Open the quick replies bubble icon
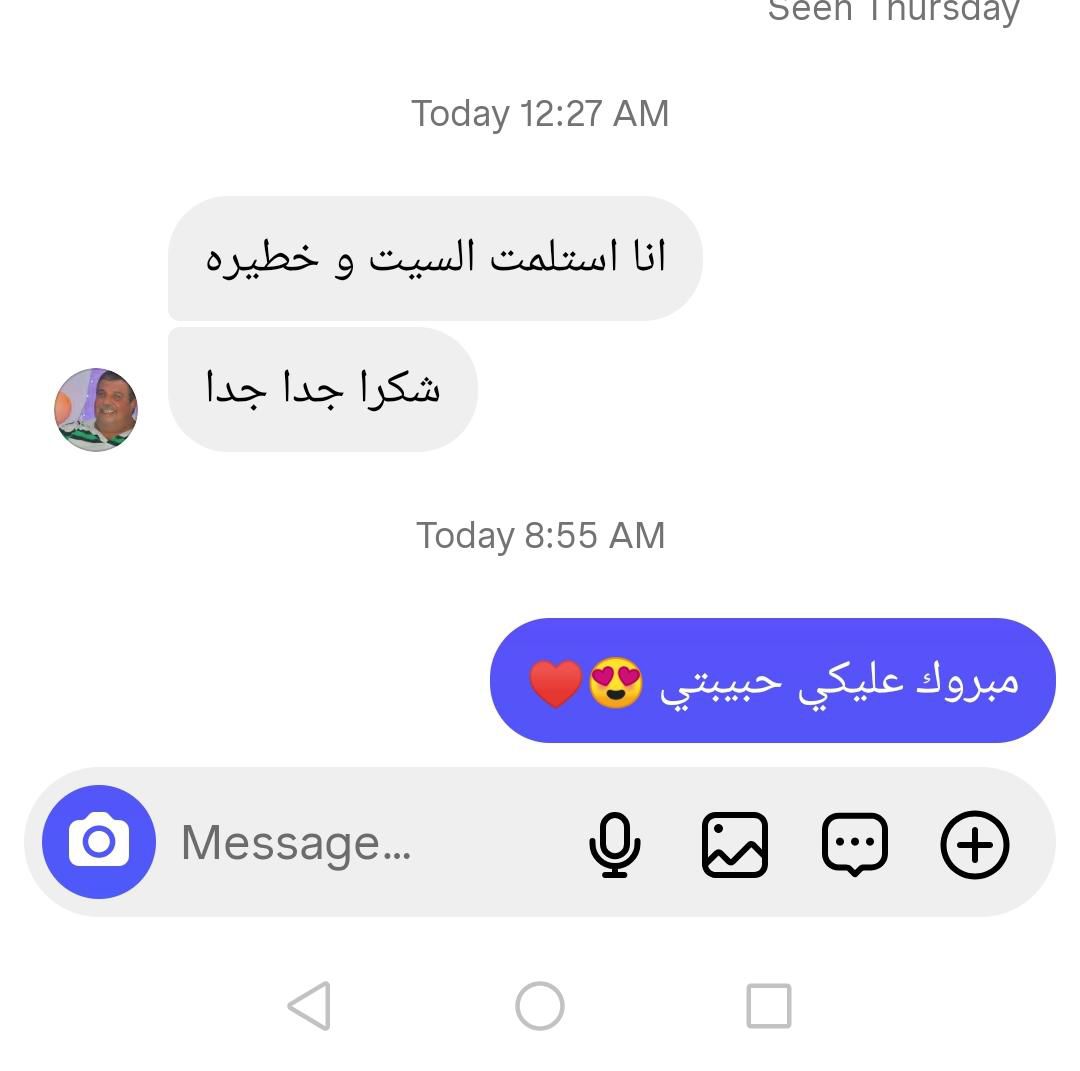The height and width of the screenshot is (1071, 1080). 855,844
